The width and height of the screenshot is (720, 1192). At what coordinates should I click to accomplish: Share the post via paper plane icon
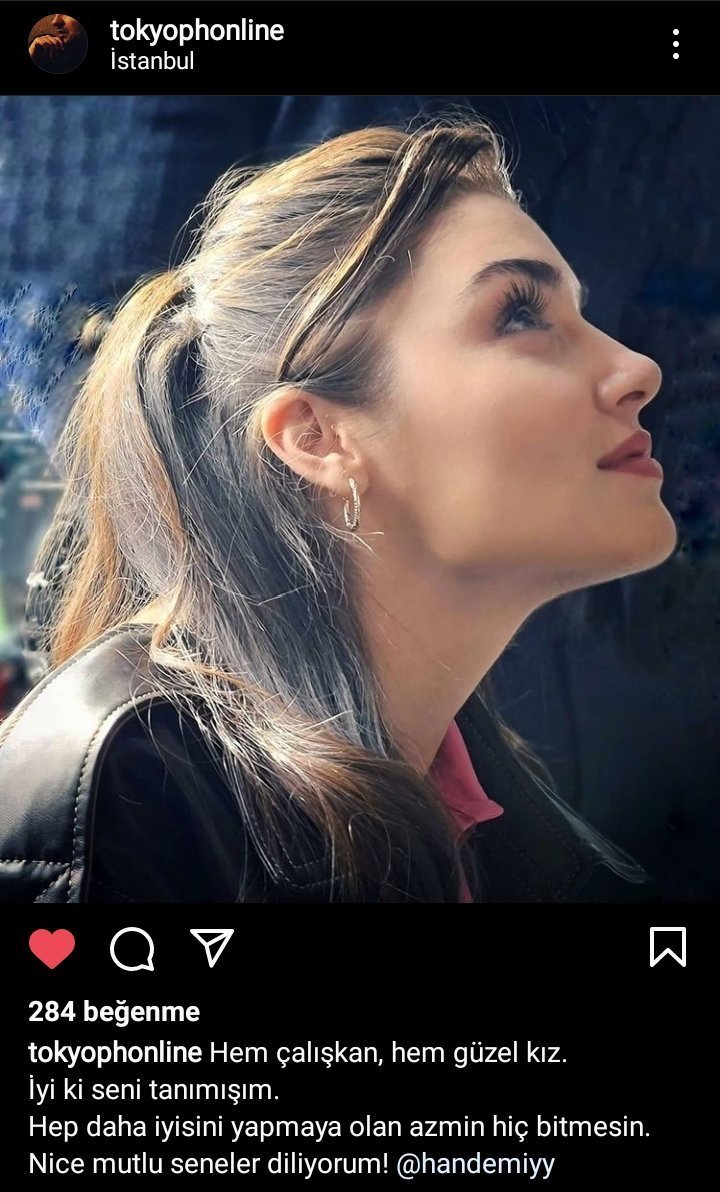pos(211,947)
